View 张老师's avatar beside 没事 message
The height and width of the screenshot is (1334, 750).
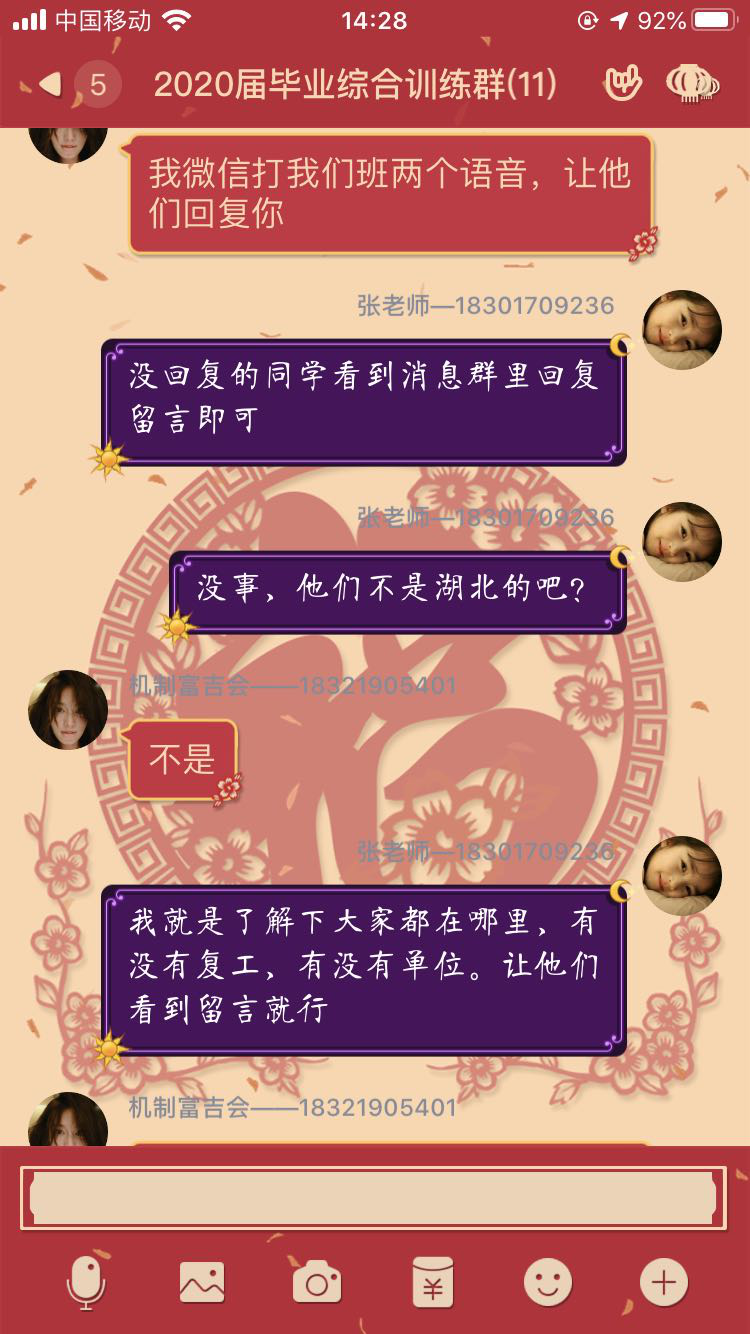(x=681, y=542)
